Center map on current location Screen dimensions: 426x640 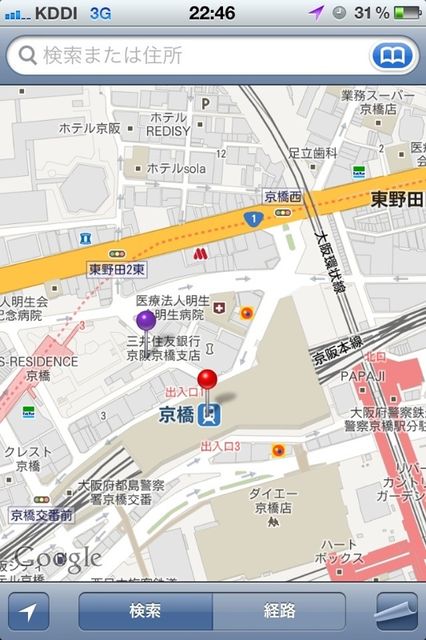[29, 611]
